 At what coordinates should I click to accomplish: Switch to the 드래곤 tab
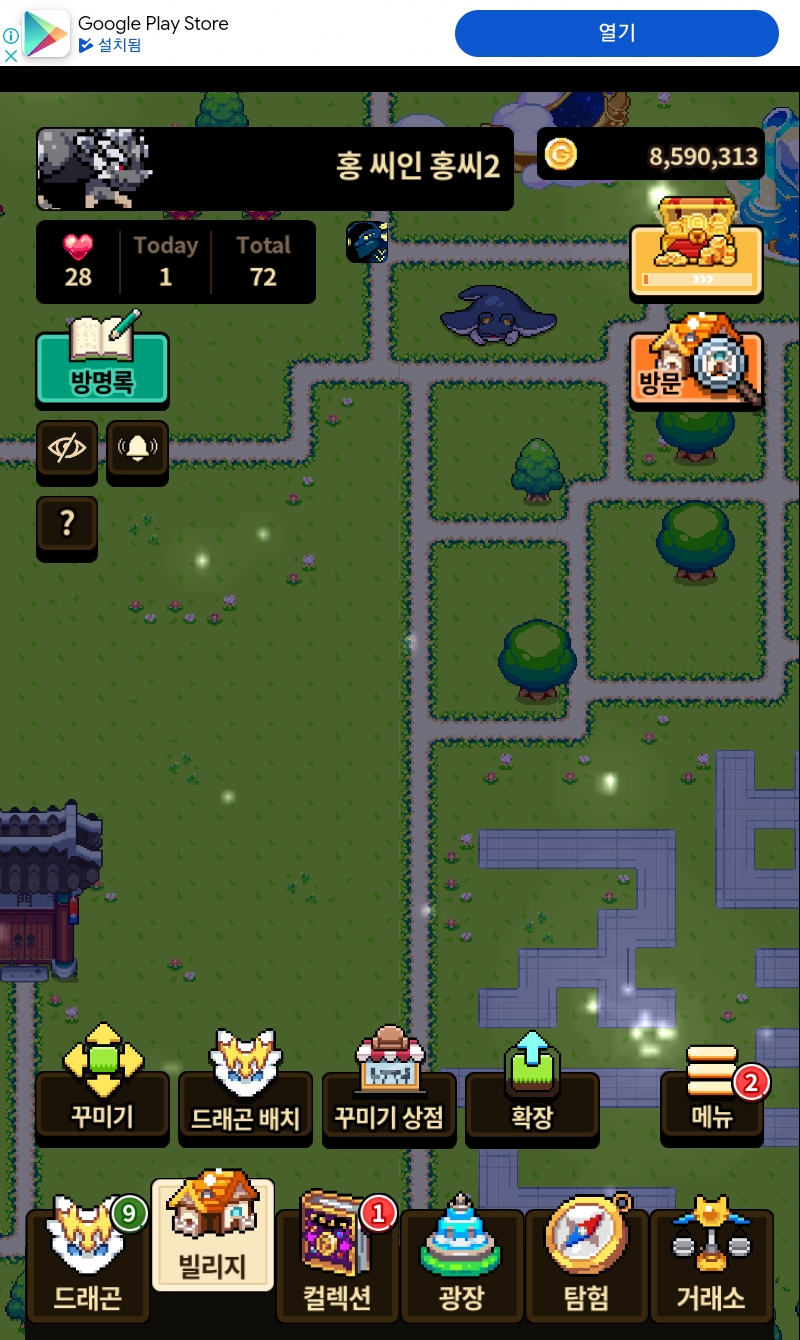pos(88,1265)
